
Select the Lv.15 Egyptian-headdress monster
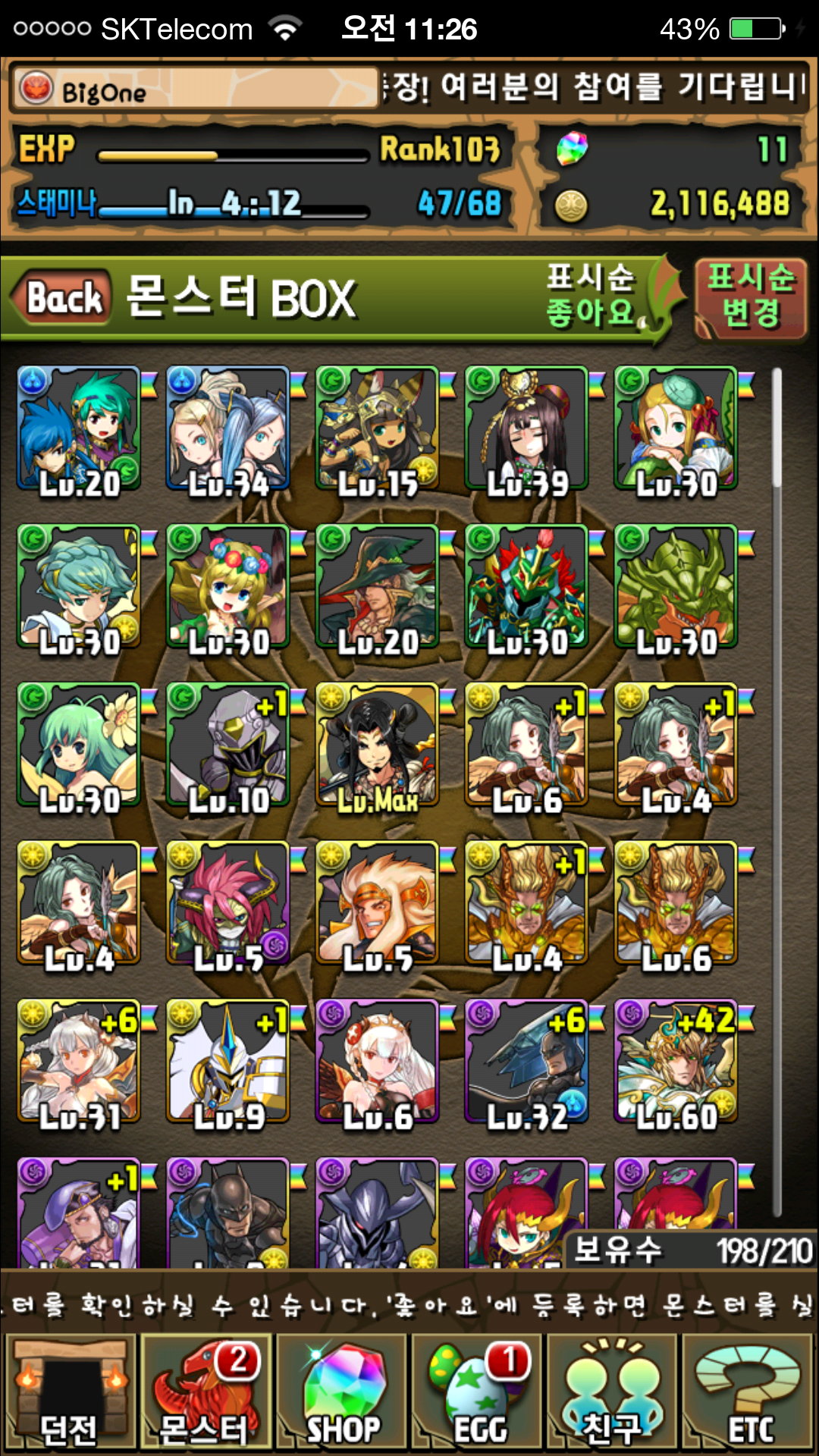378,428
